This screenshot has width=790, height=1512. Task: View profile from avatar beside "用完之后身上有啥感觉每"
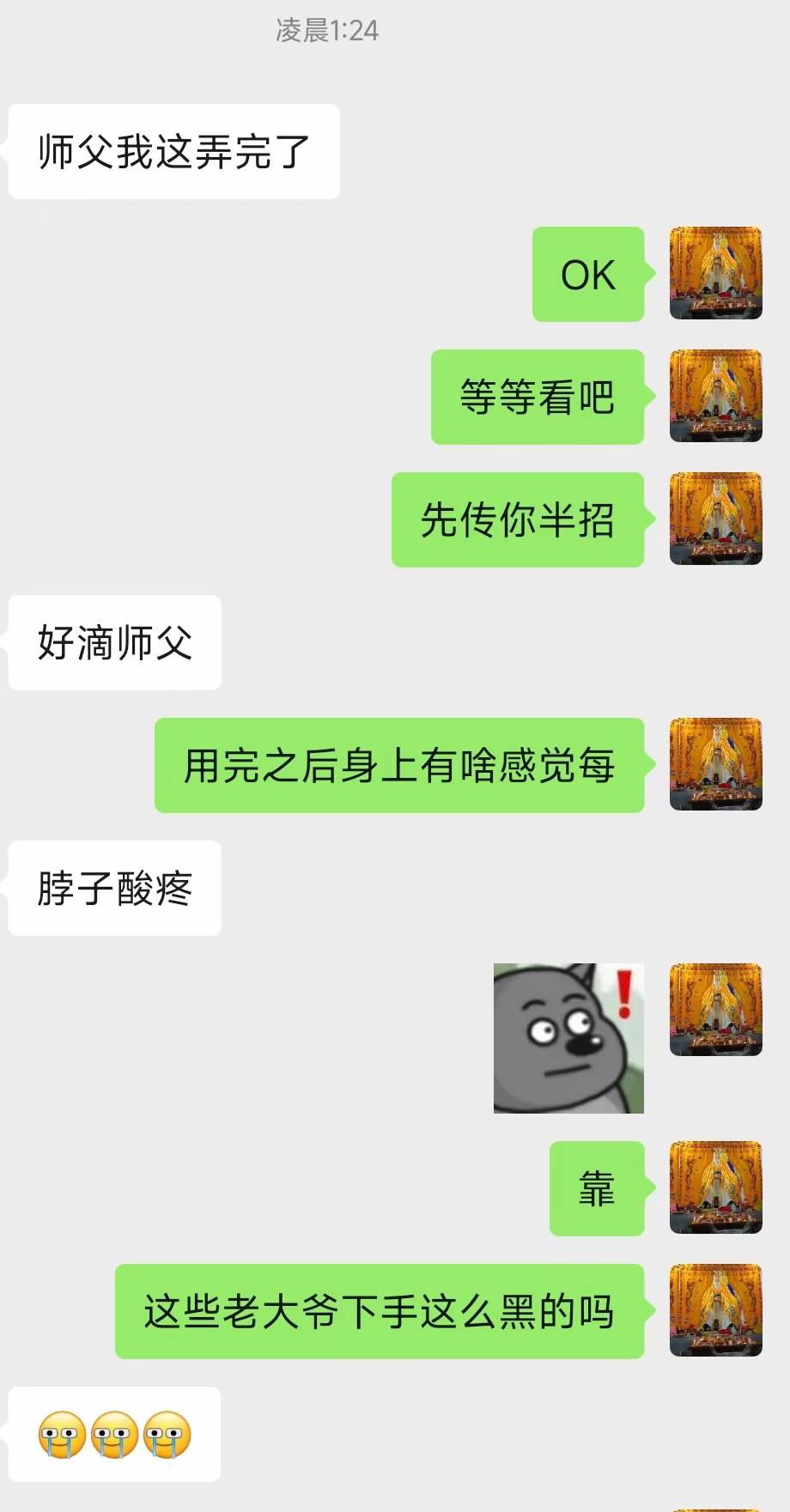click(715, 764)
